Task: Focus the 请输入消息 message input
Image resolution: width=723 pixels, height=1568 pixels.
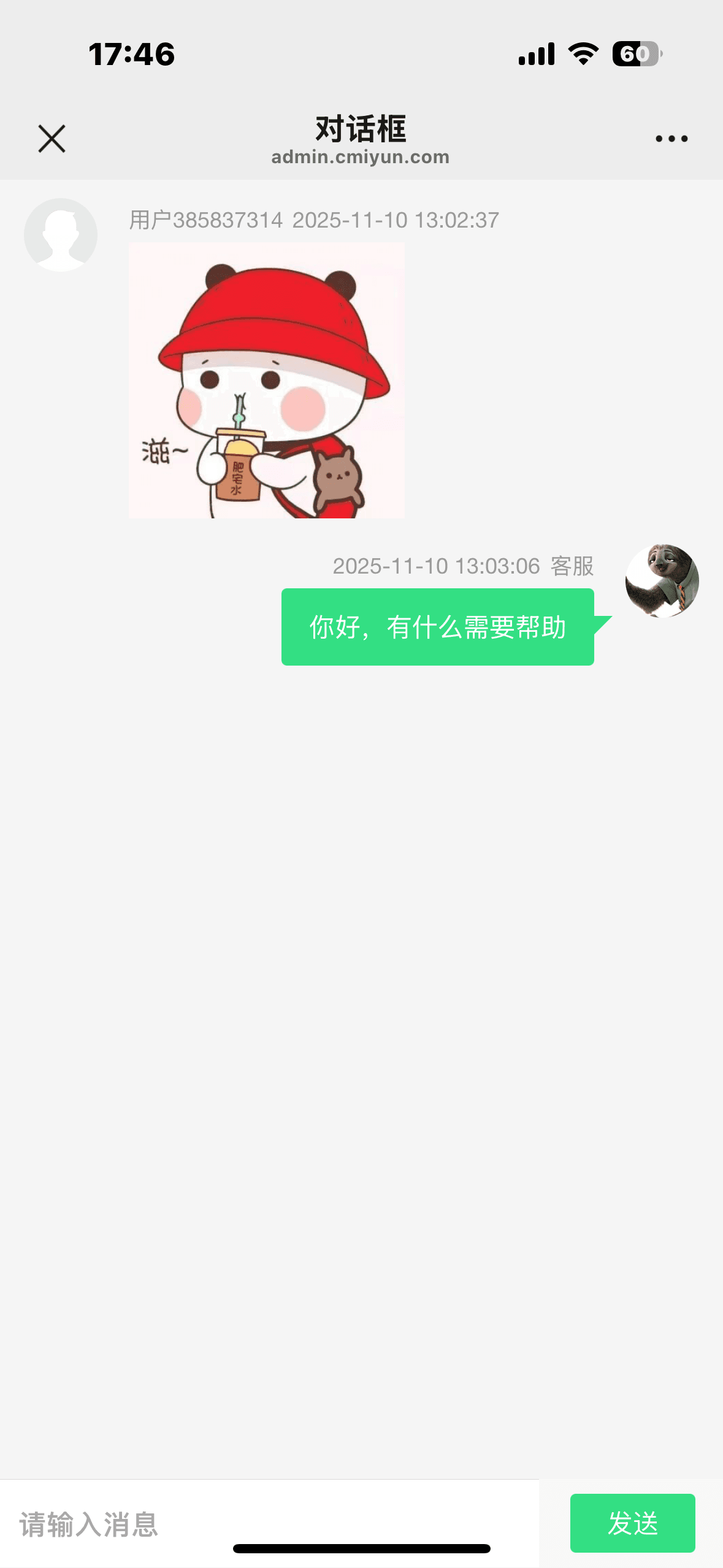Action: [270, 1524]
